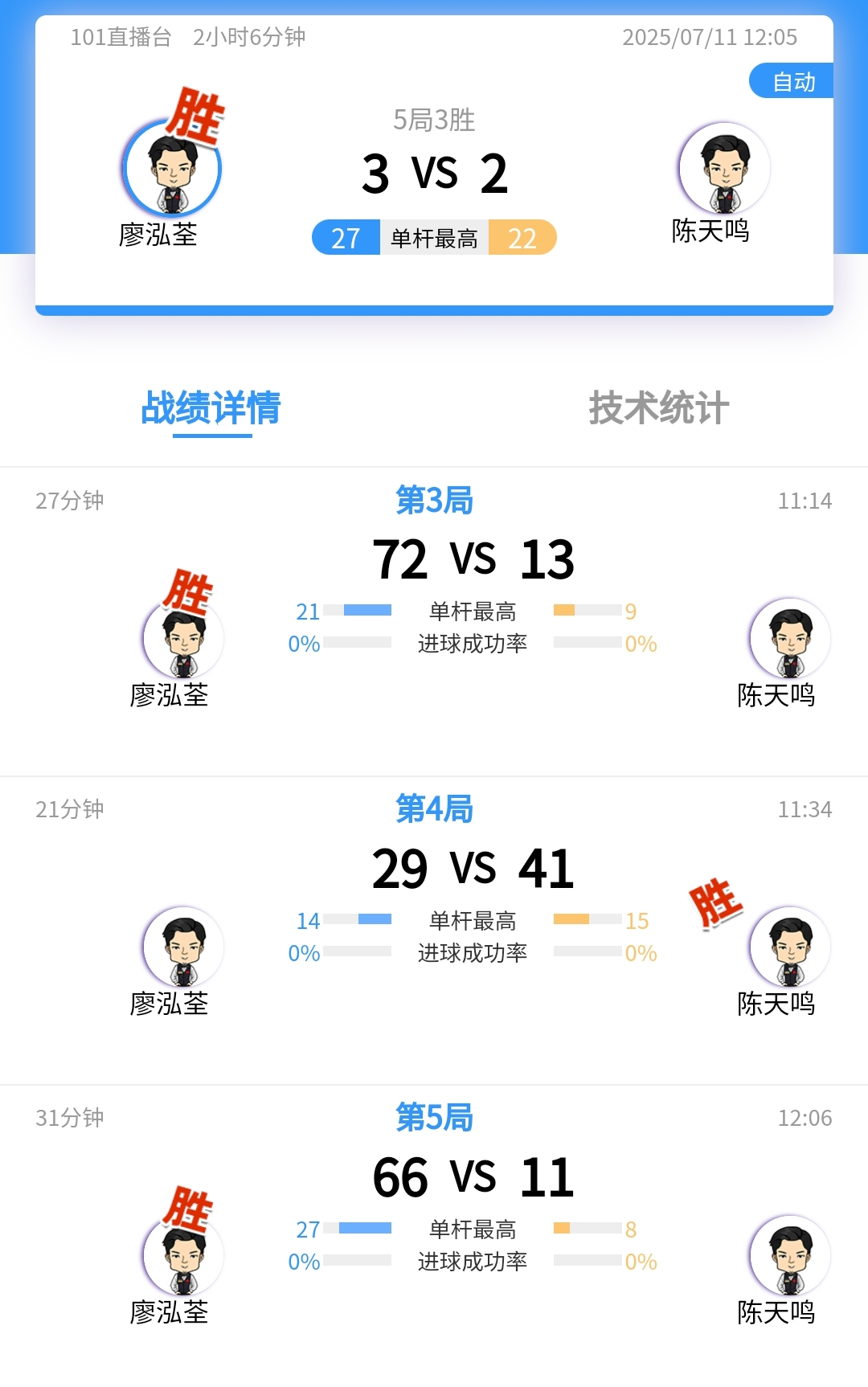Switch to the 技术统计 tab

tap(658, 408)
